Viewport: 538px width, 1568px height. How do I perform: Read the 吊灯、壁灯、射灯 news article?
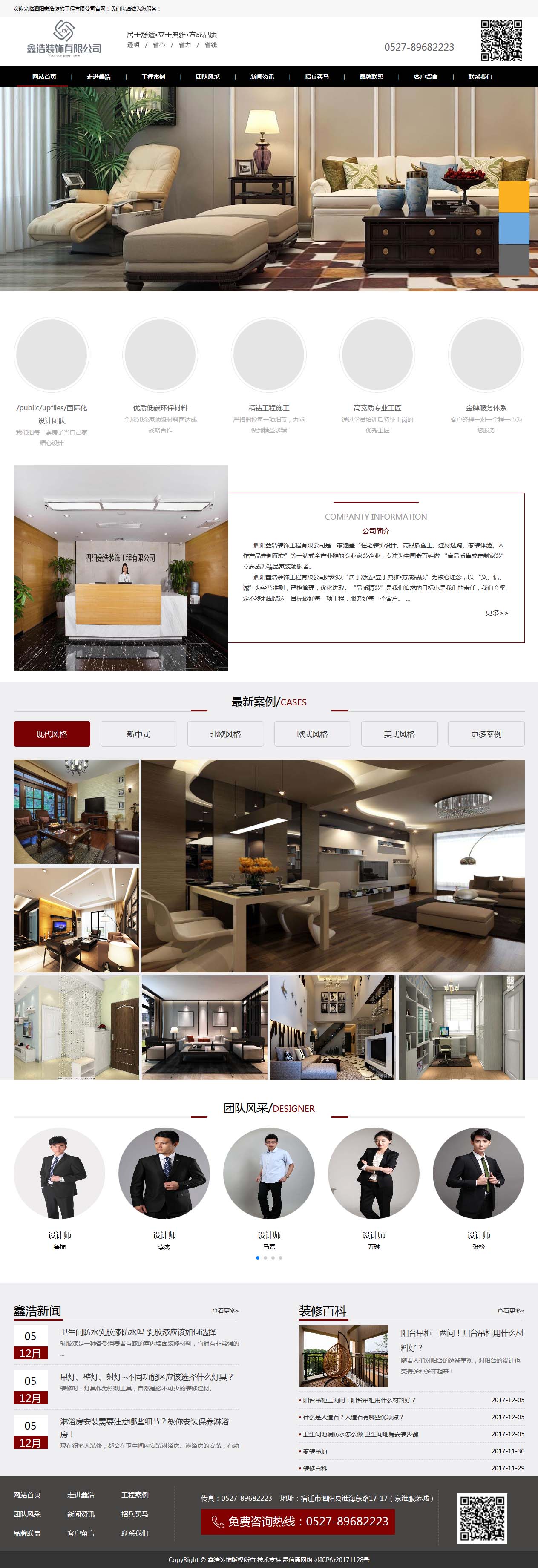tap(147, 1377)
